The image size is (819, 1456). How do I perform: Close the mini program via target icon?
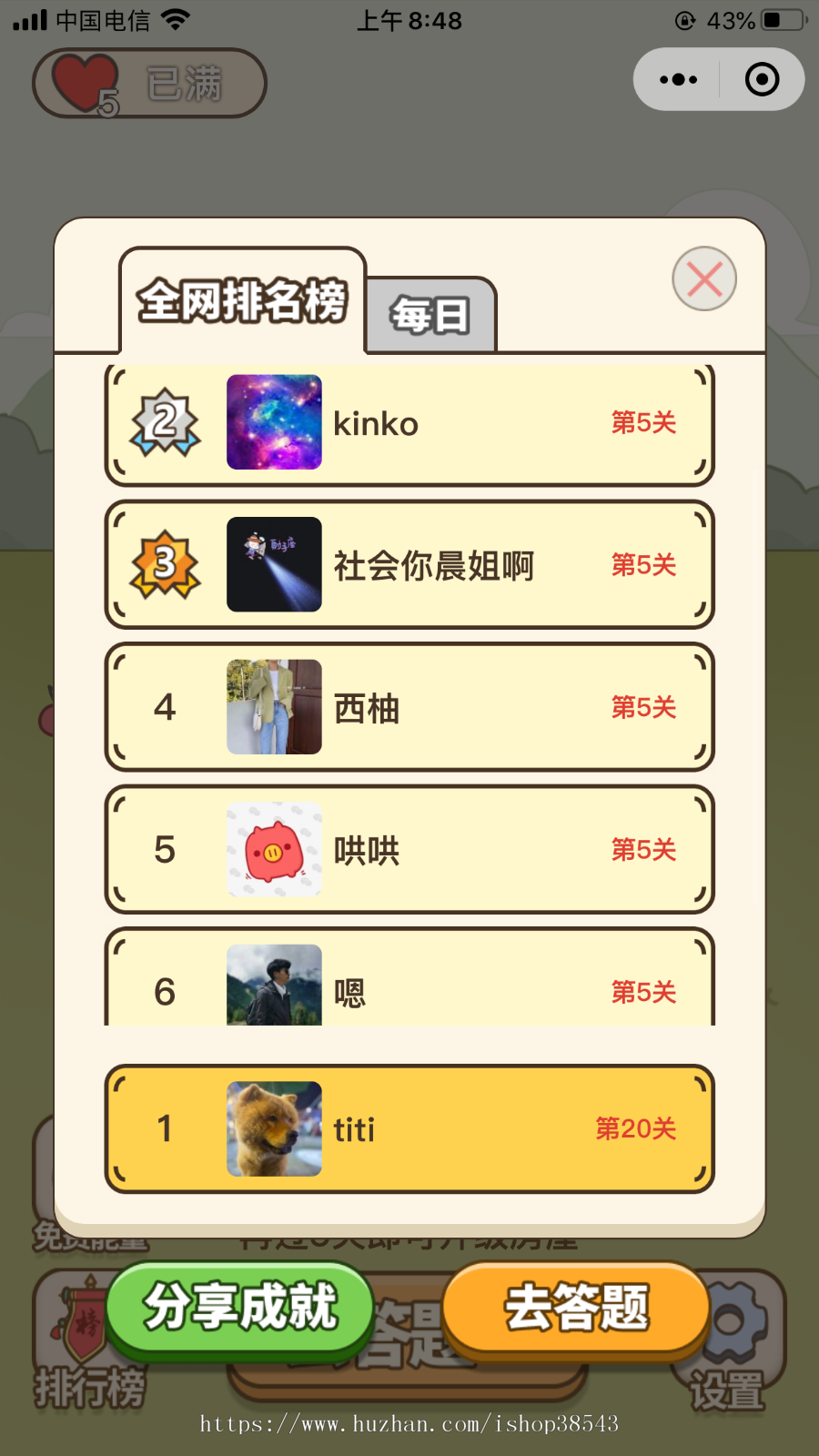(x=762, y=79)
